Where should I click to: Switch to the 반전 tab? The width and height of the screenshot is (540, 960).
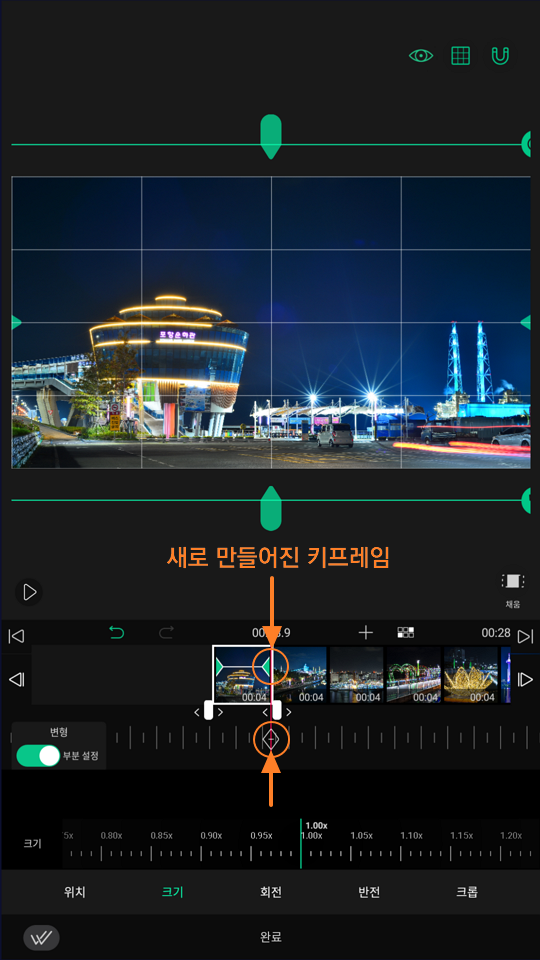(369, 892)
